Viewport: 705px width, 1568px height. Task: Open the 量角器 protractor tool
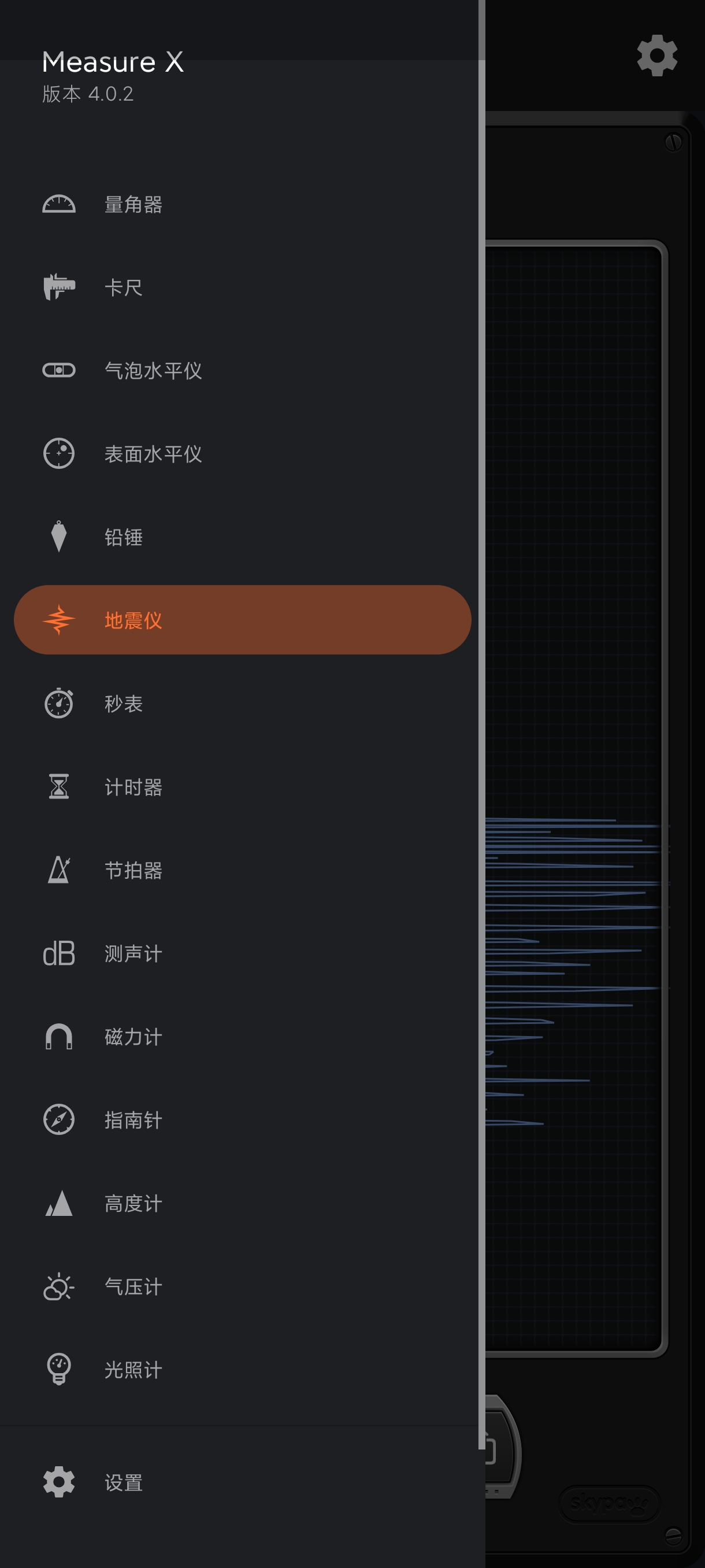[133, 205]
